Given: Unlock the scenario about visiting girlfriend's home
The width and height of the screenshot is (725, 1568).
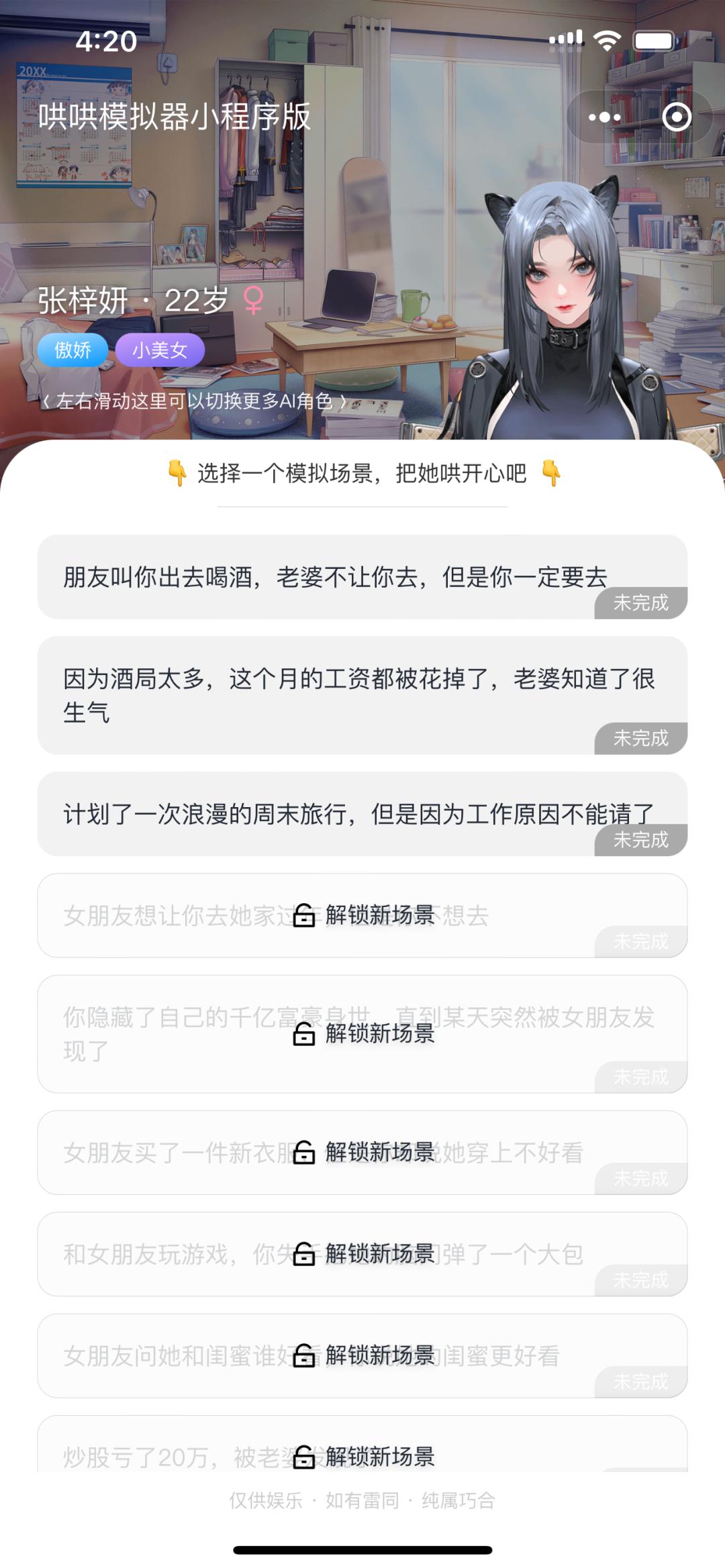Looking at the screenshot, I should pos(363,915).
